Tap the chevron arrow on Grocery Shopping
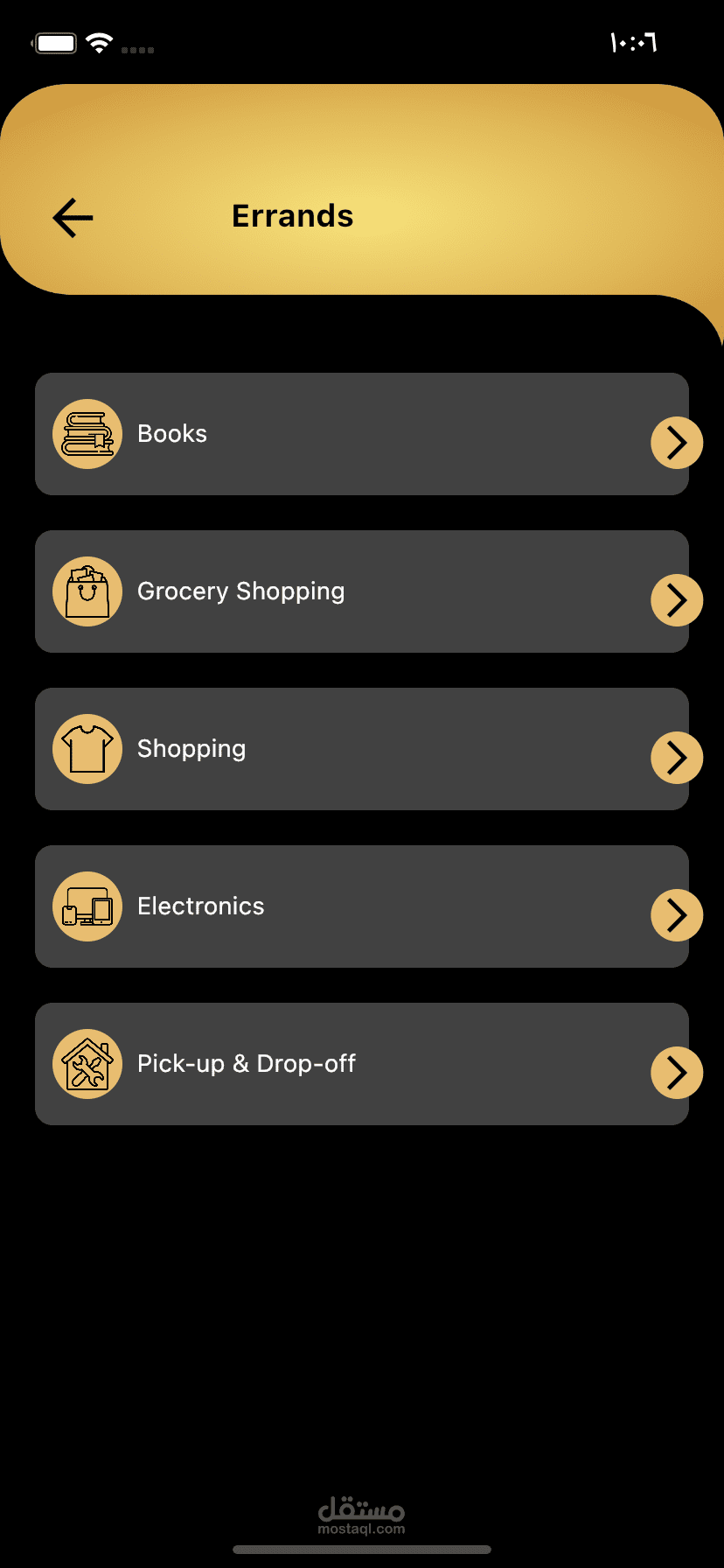The height and width of the screenshot is (1568, 724). [677, 600]
